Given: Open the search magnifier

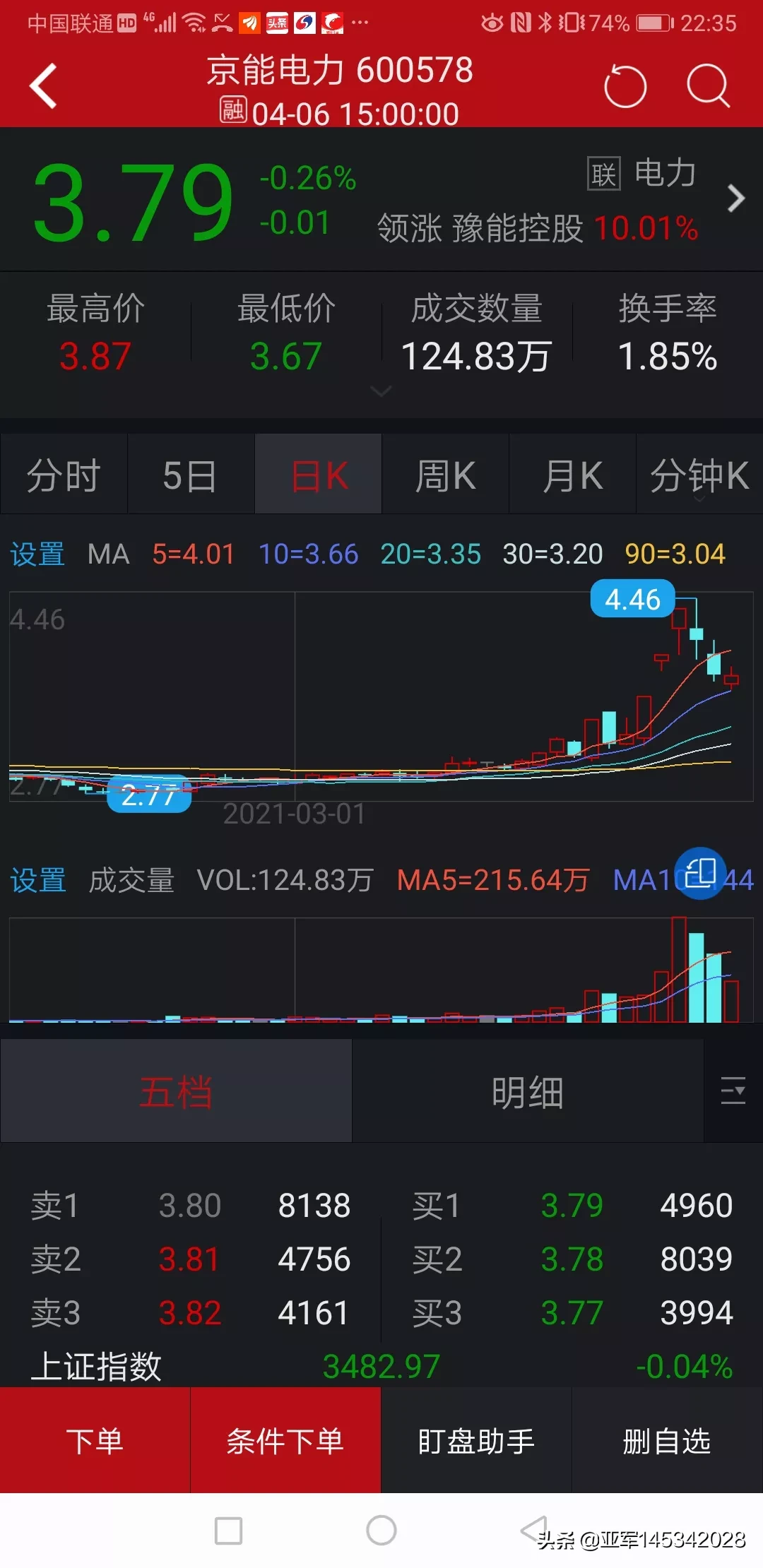Looking at the screenshot, I should 708,87.
